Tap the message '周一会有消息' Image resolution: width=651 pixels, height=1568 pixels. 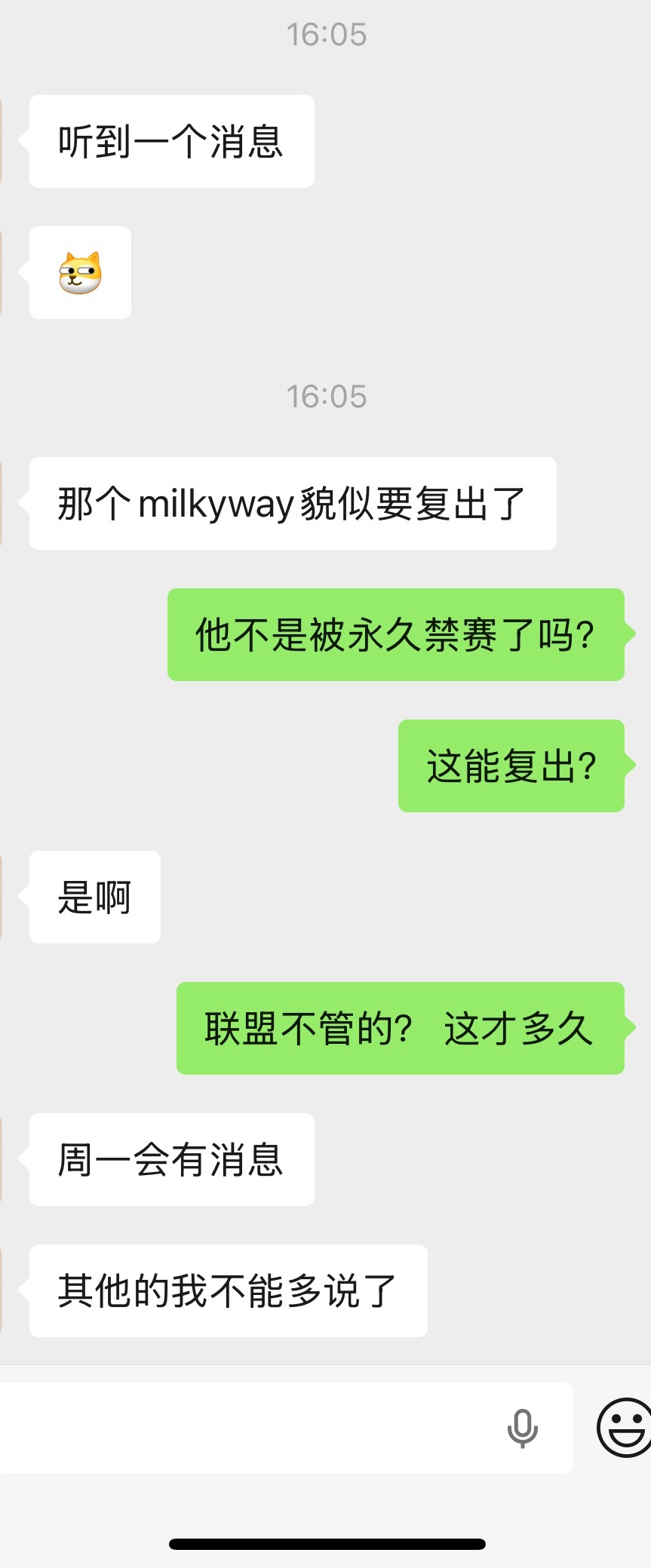[x=170, y=1159]
